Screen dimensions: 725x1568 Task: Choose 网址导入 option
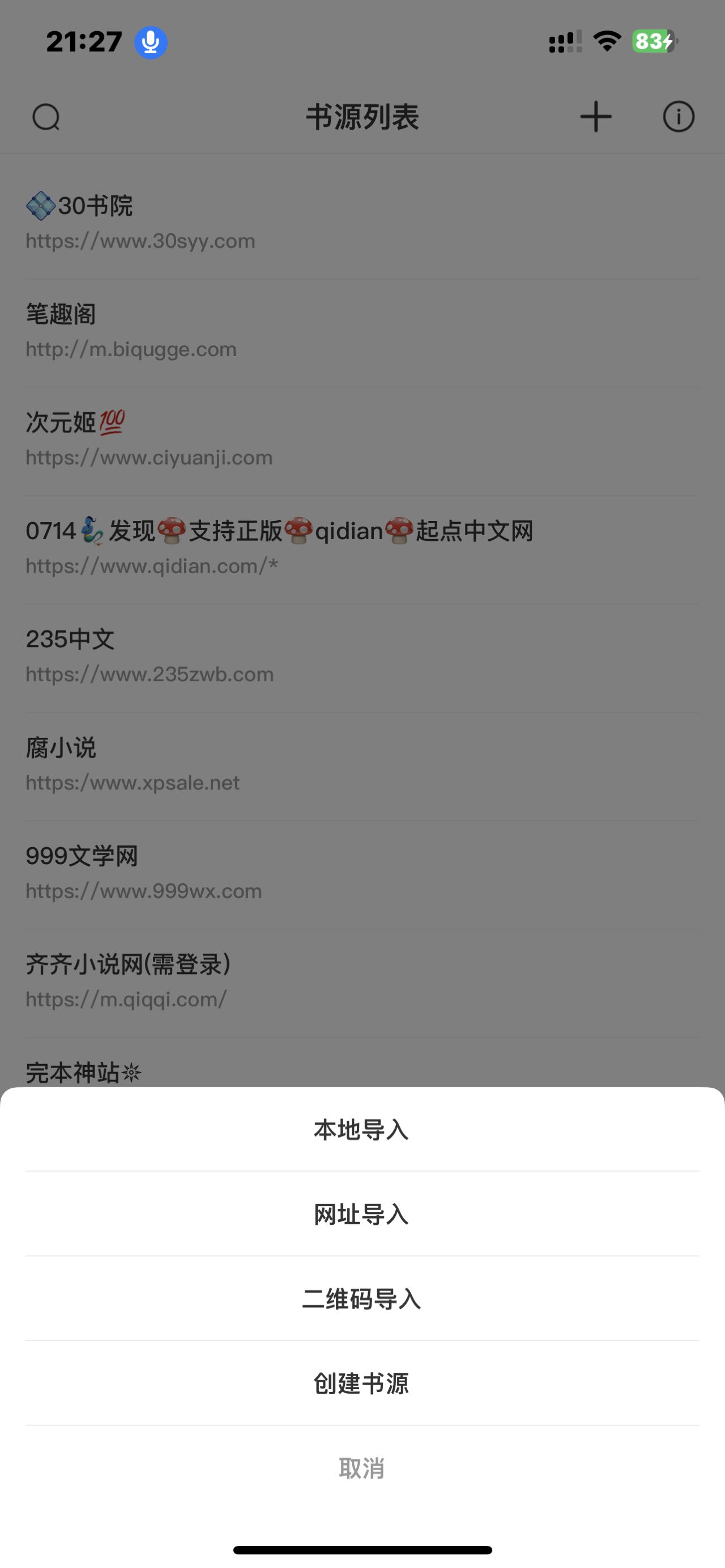361,1214
